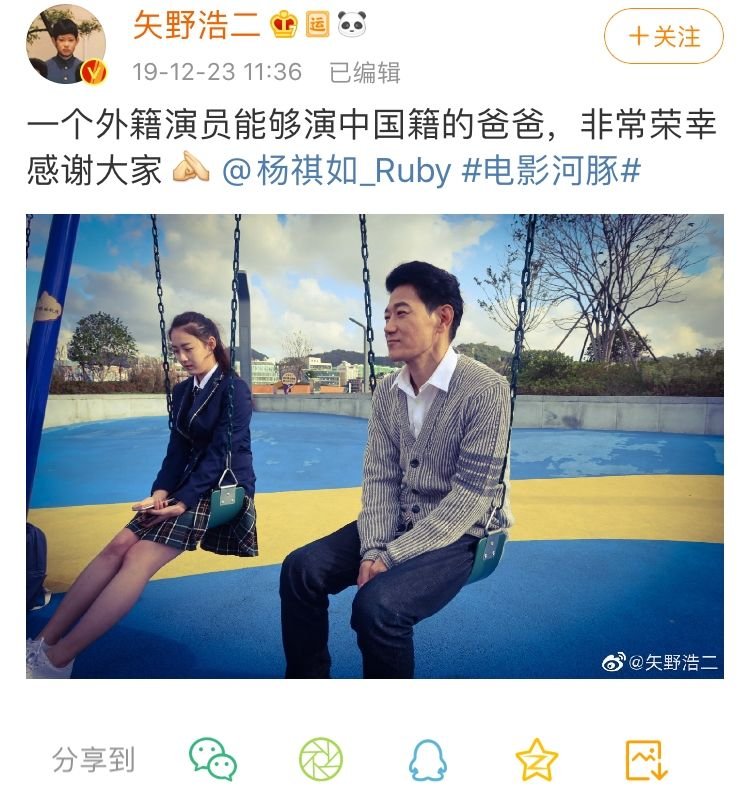The image size is (750, 789).
Task: Open the 矢野浩二 username profile link
Action: [x=196, y=26]
